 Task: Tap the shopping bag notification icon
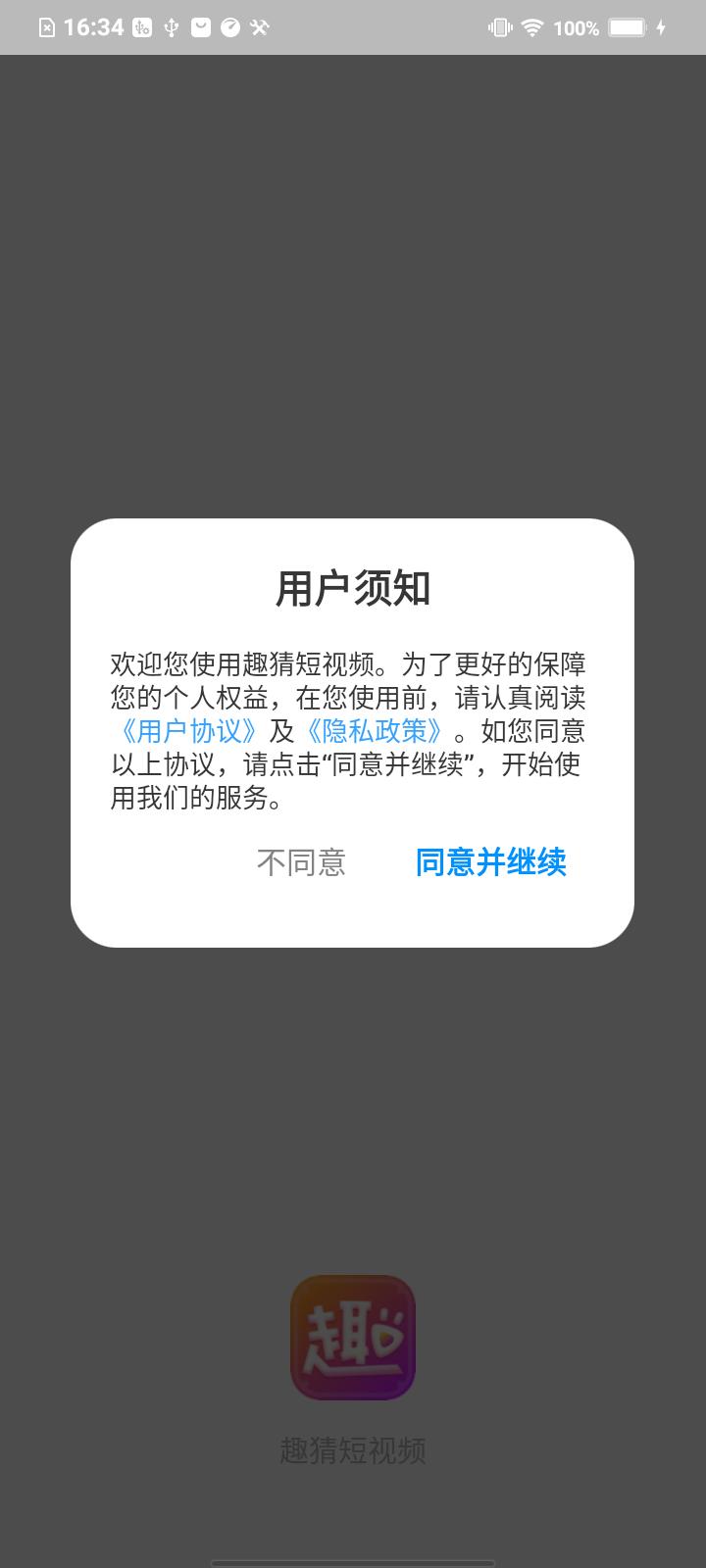tap(199, 28)
